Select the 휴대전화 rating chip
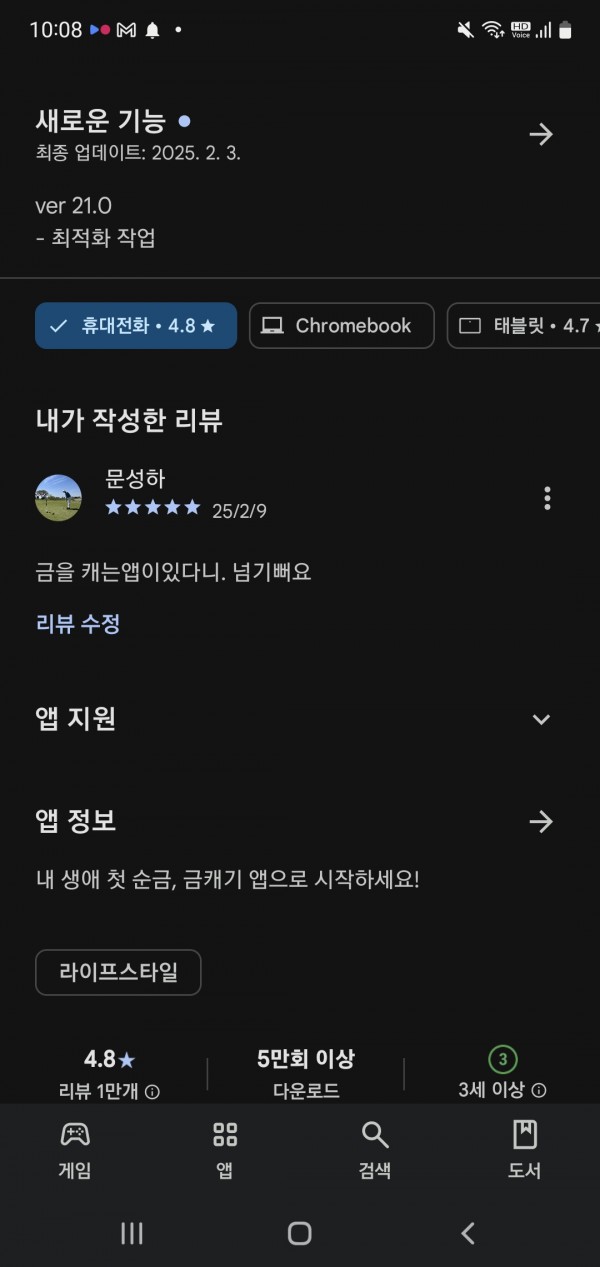The image size is (600, 1267). point(136,326)
